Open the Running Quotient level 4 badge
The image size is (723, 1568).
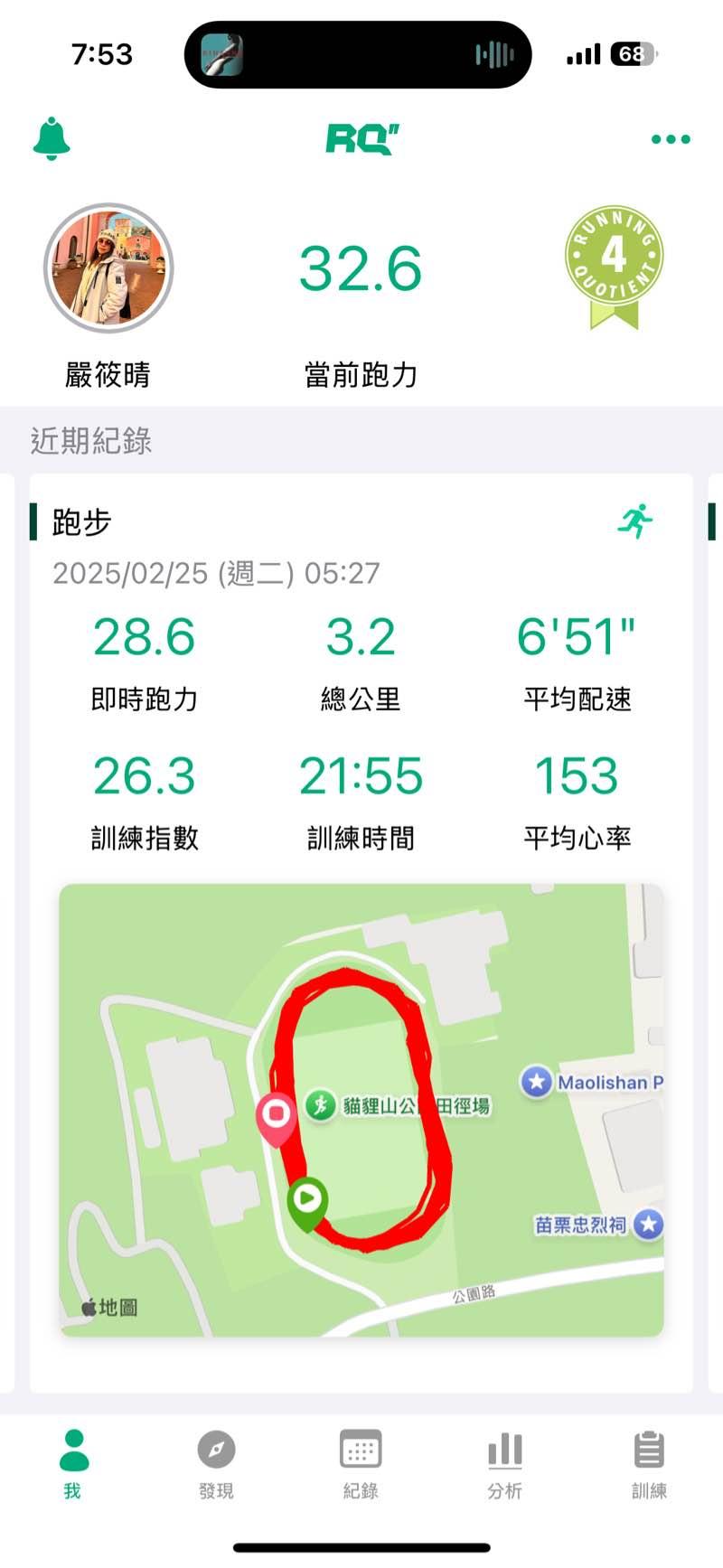pos(614,266)
